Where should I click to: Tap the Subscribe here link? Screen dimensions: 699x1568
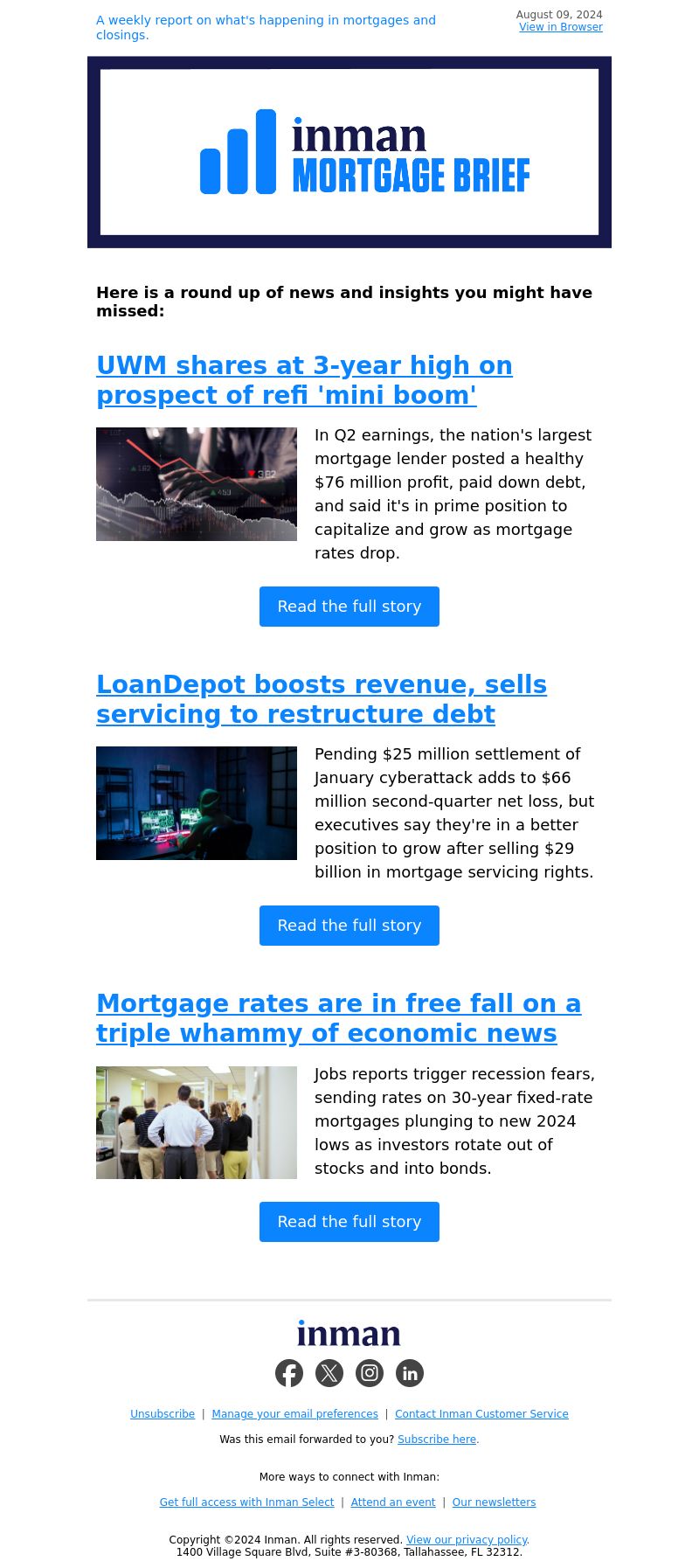point(437,1440)
